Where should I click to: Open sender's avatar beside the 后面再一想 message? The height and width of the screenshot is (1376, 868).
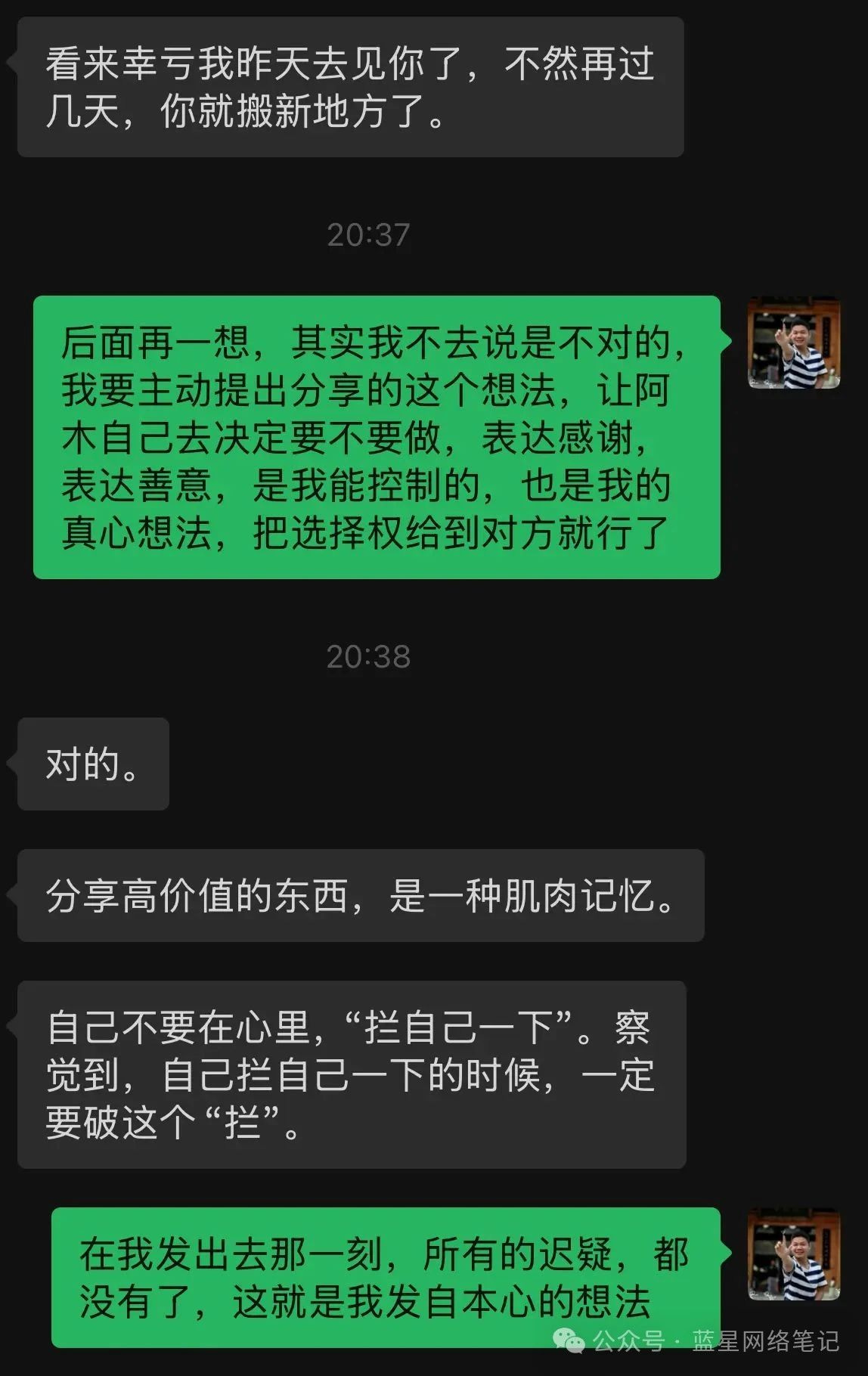[x=794, y=342]
